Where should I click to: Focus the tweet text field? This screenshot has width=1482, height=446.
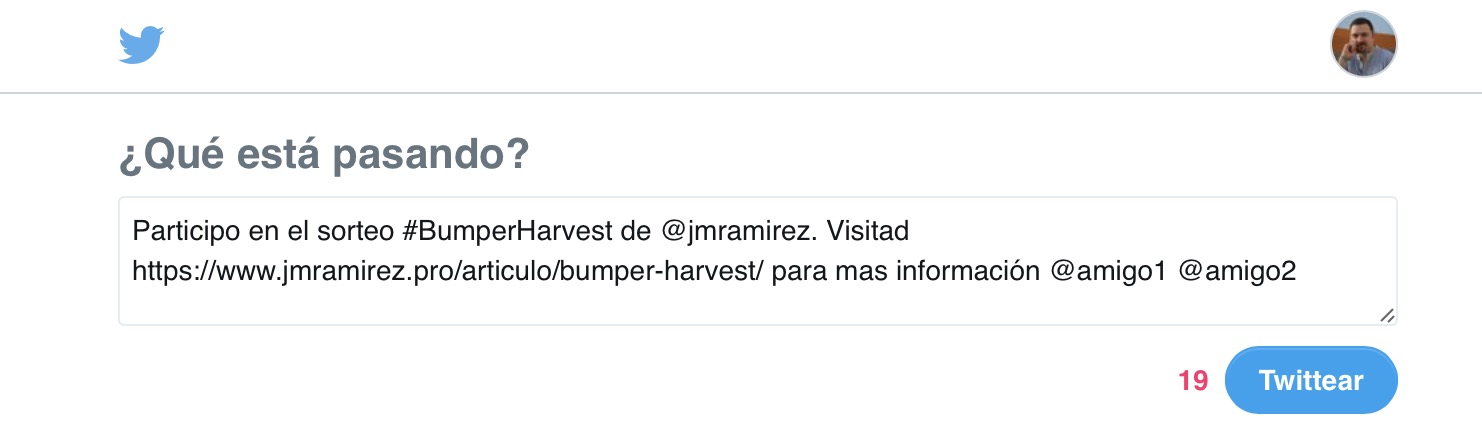pos(756,260)
